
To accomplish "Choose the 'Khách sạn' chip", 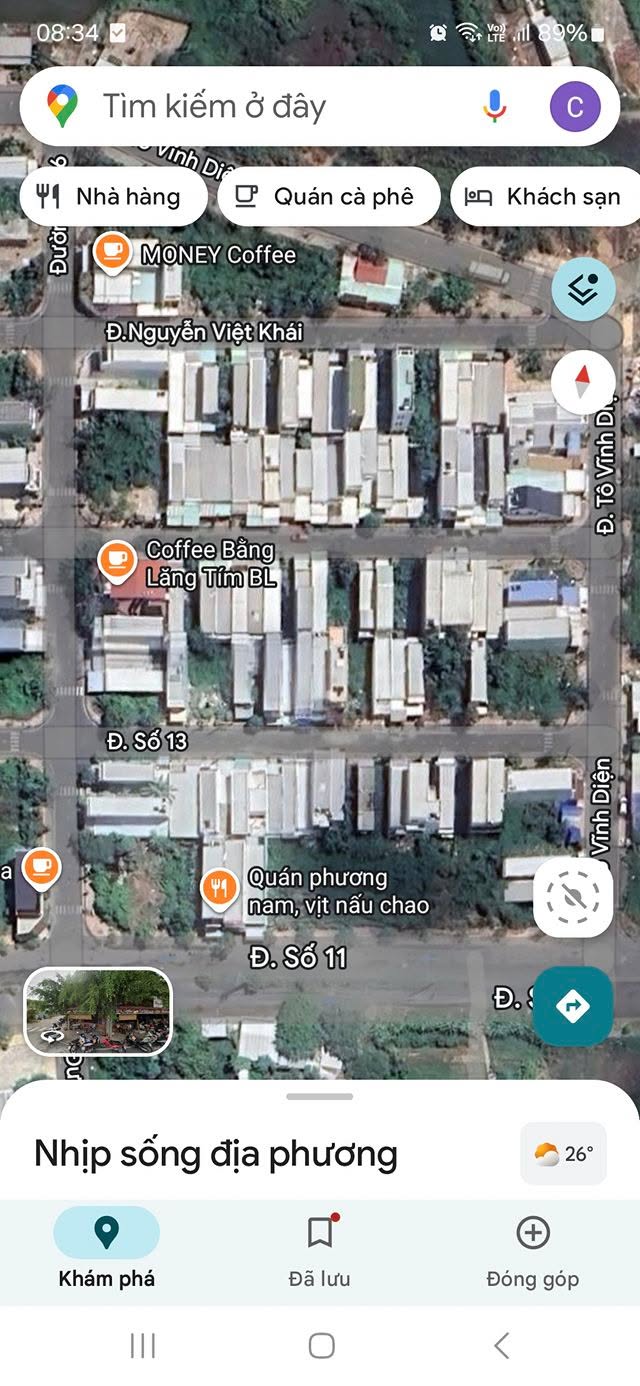I will [548, 196].
